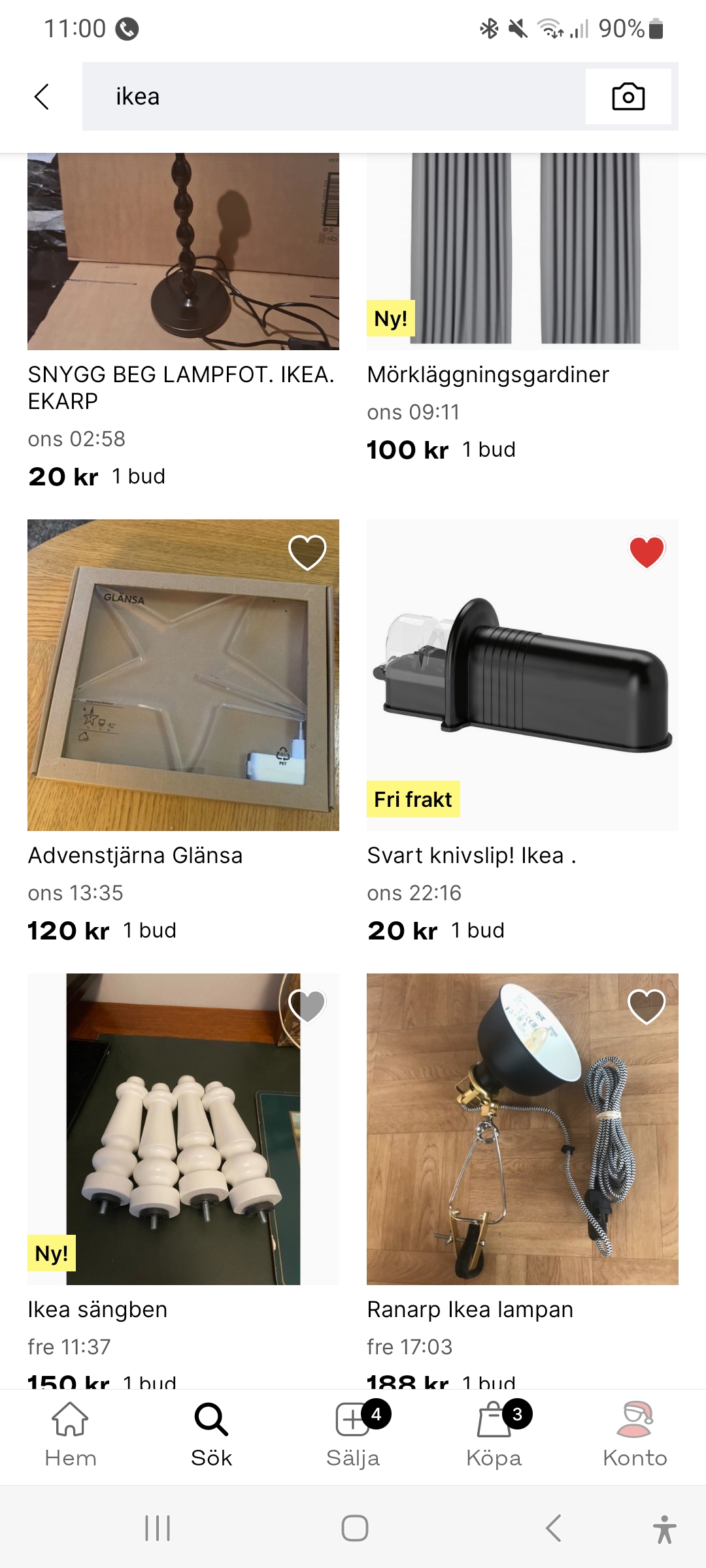This screenshot has height=1568, width=706.
Task: Edit the "ikea" search field
Action: (333, 97)
